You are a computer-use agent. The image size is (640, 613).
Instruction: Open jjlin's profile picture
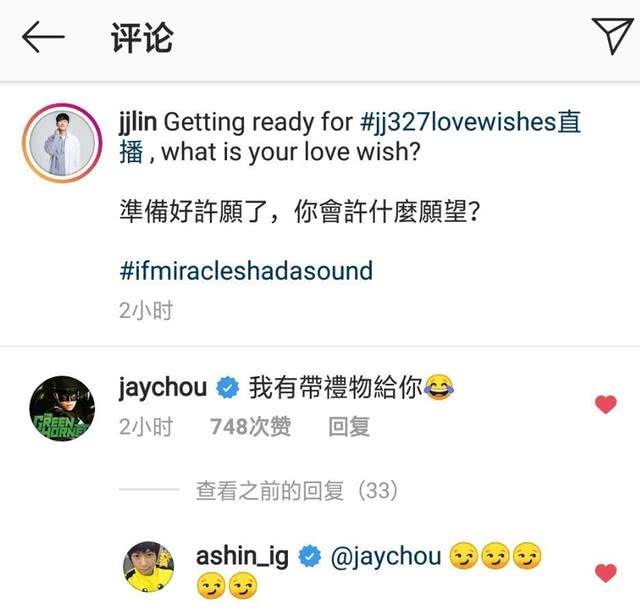[x=59, y=145]
